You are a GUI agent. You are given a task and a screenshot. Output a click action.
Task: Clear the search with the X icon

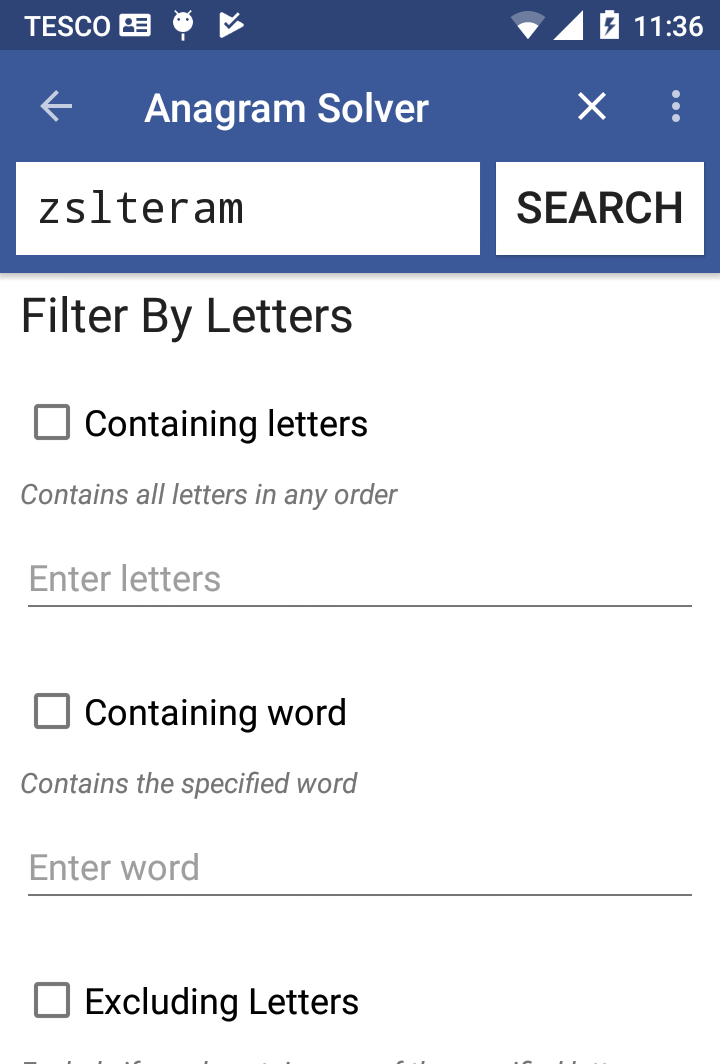(591, 106)
